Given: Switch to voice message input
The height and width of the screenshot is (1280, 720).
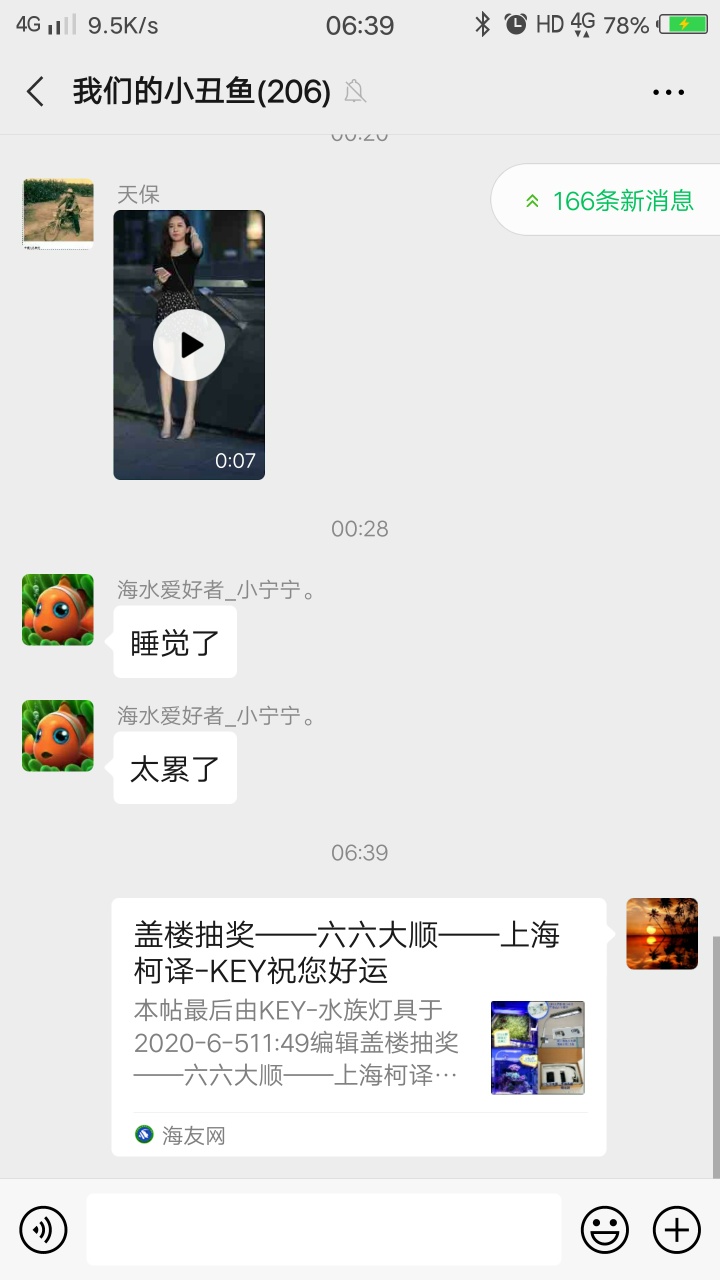Looking at the screenshot, I should [x=43, y=1229].
